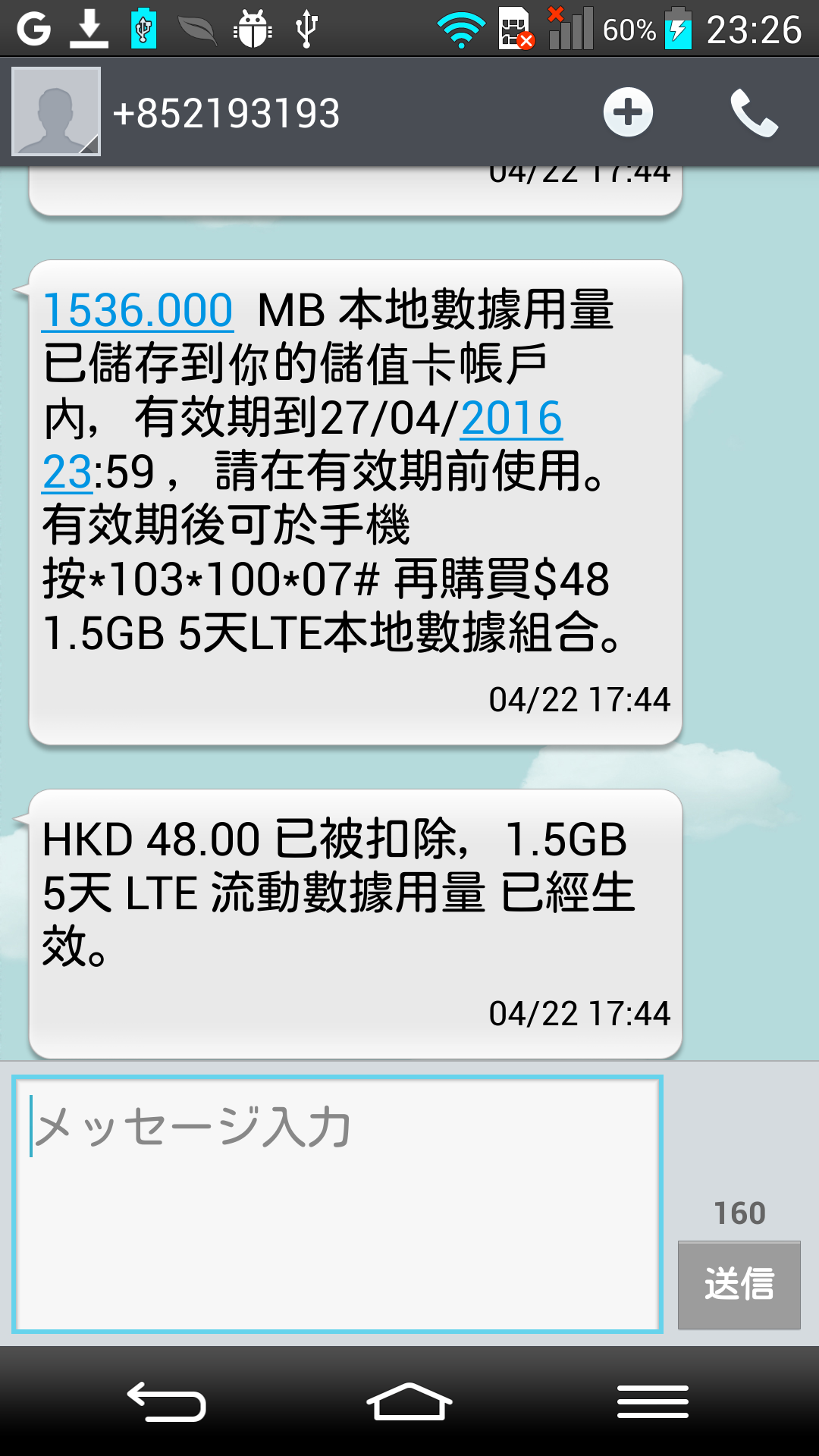Image resolution: width=819 pixels, height=1456 pixels.
Task: Go back with the navigation back button
Action: click(x=167, y=1401)
